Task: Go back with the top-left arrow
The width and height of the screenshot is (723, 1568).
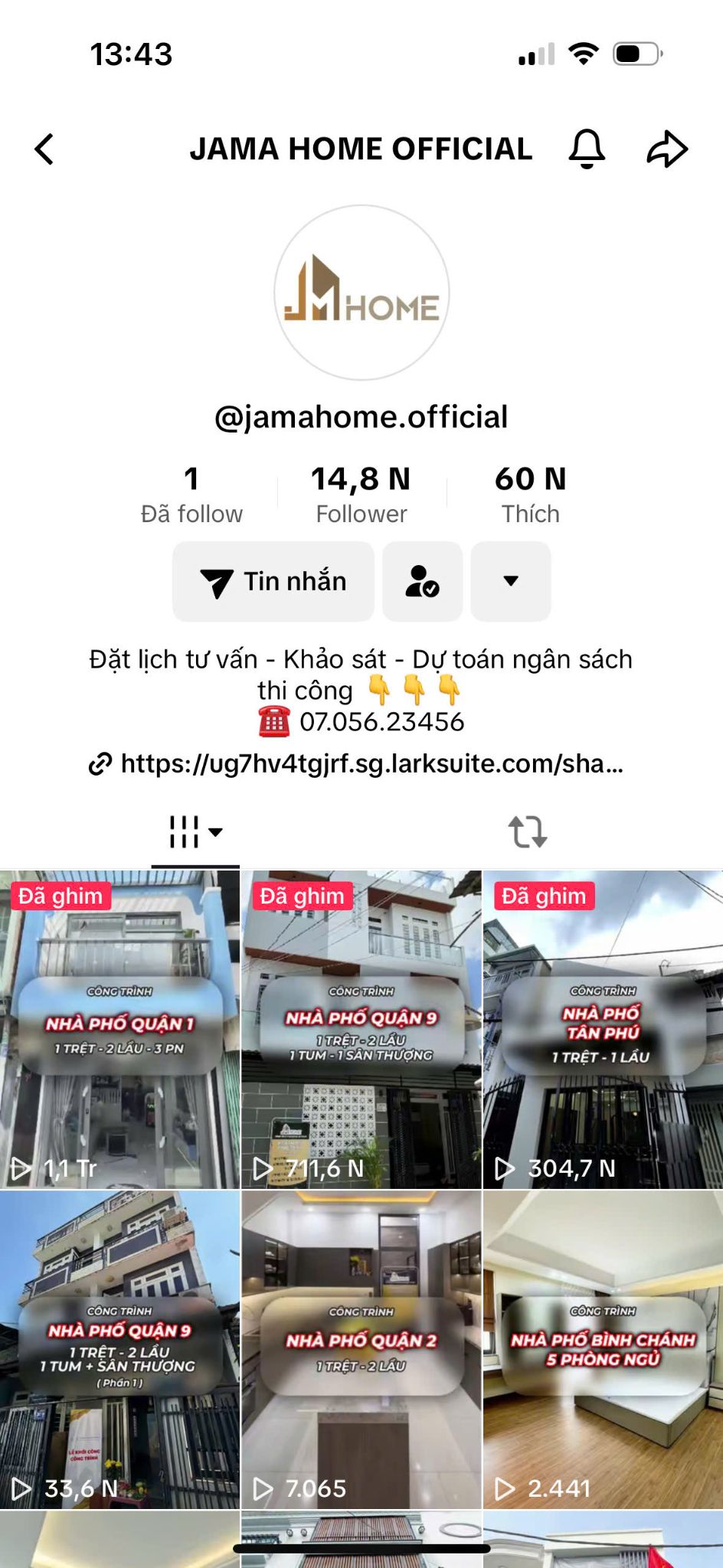Action: (44, 149)
